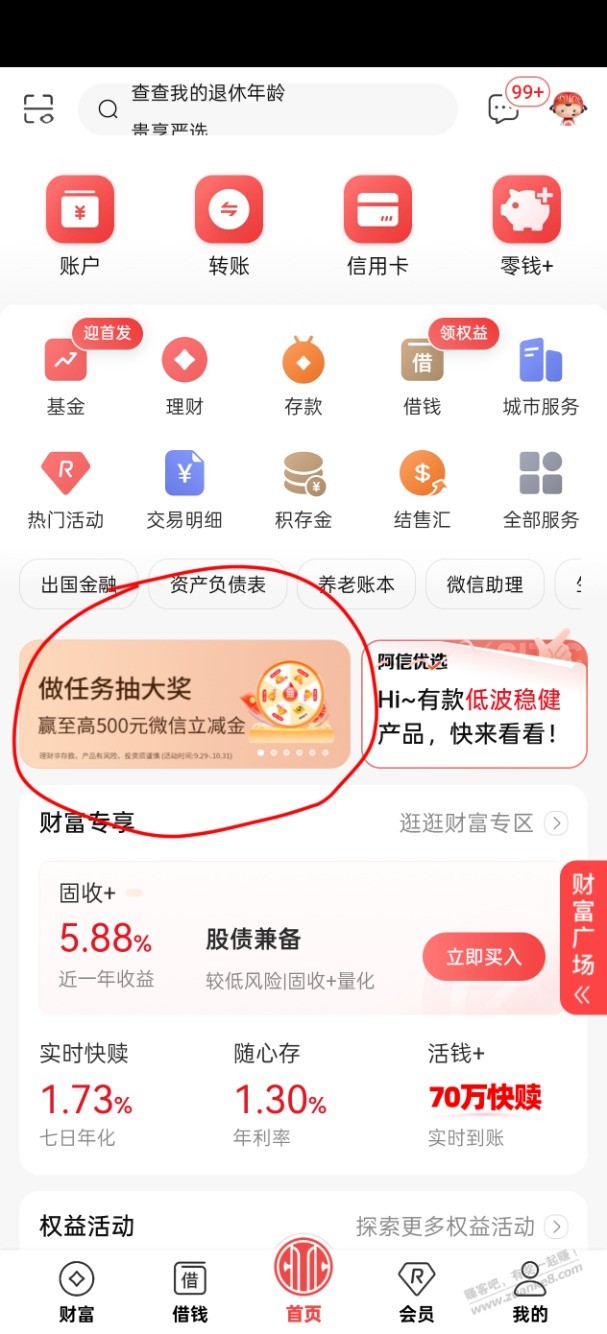
Task: Open the messages icon with 99+ badge
Action: (503, 109)
